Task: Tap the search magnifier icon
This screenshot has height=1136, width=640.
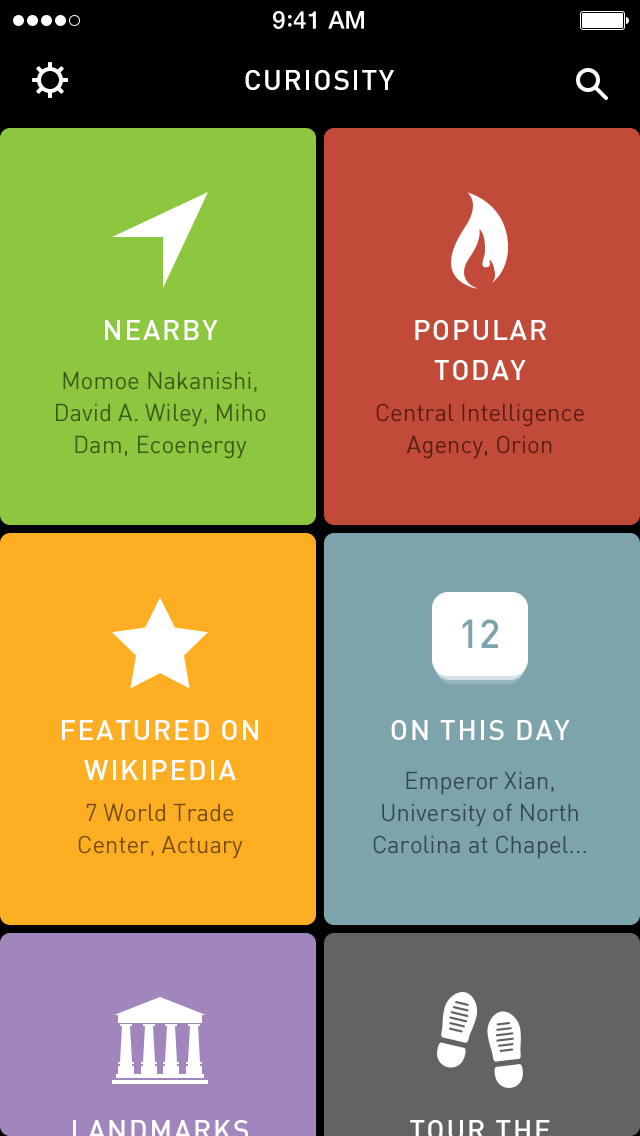Action: point(591,83)
